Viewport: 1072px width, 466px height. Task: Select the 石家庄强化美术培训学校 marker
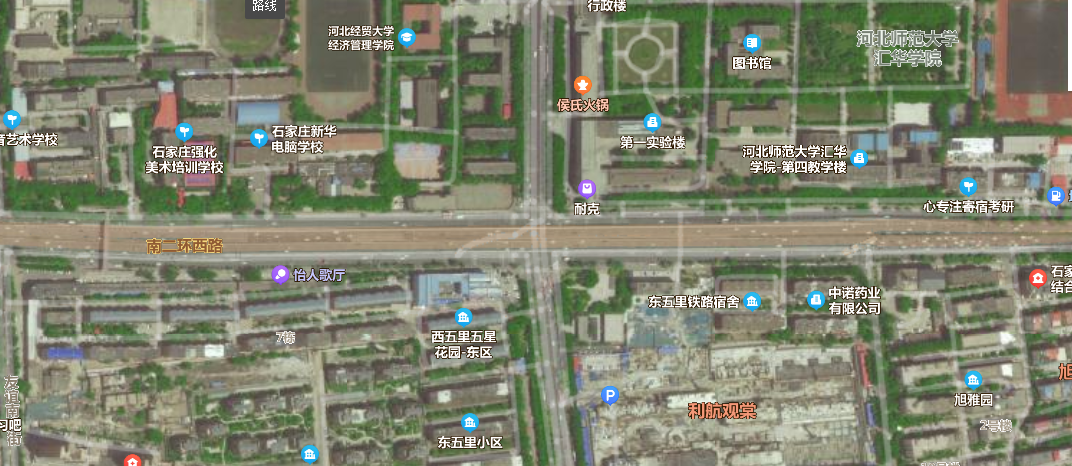coord(183,131)
